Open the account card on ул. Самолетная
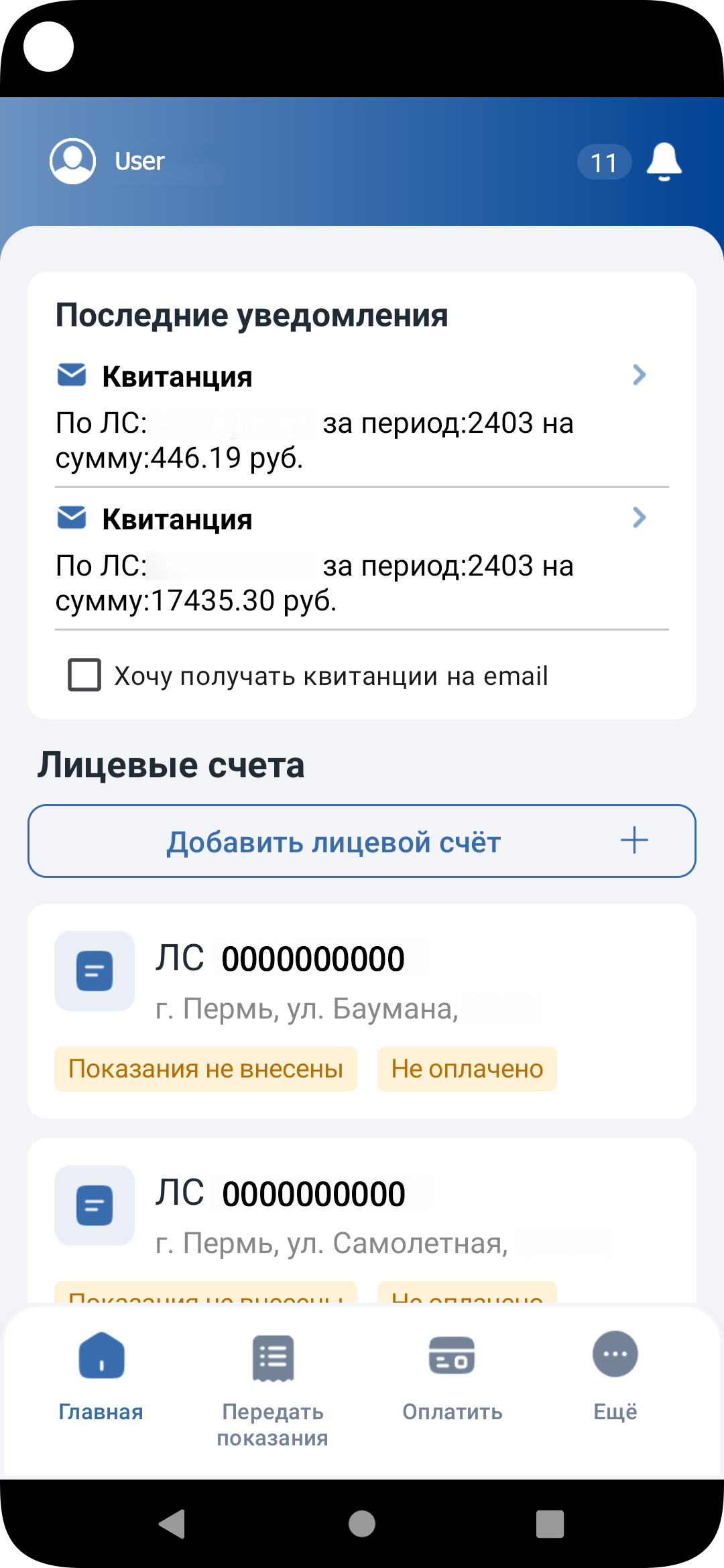The image size is (724, 1568). coord(362,1221)
